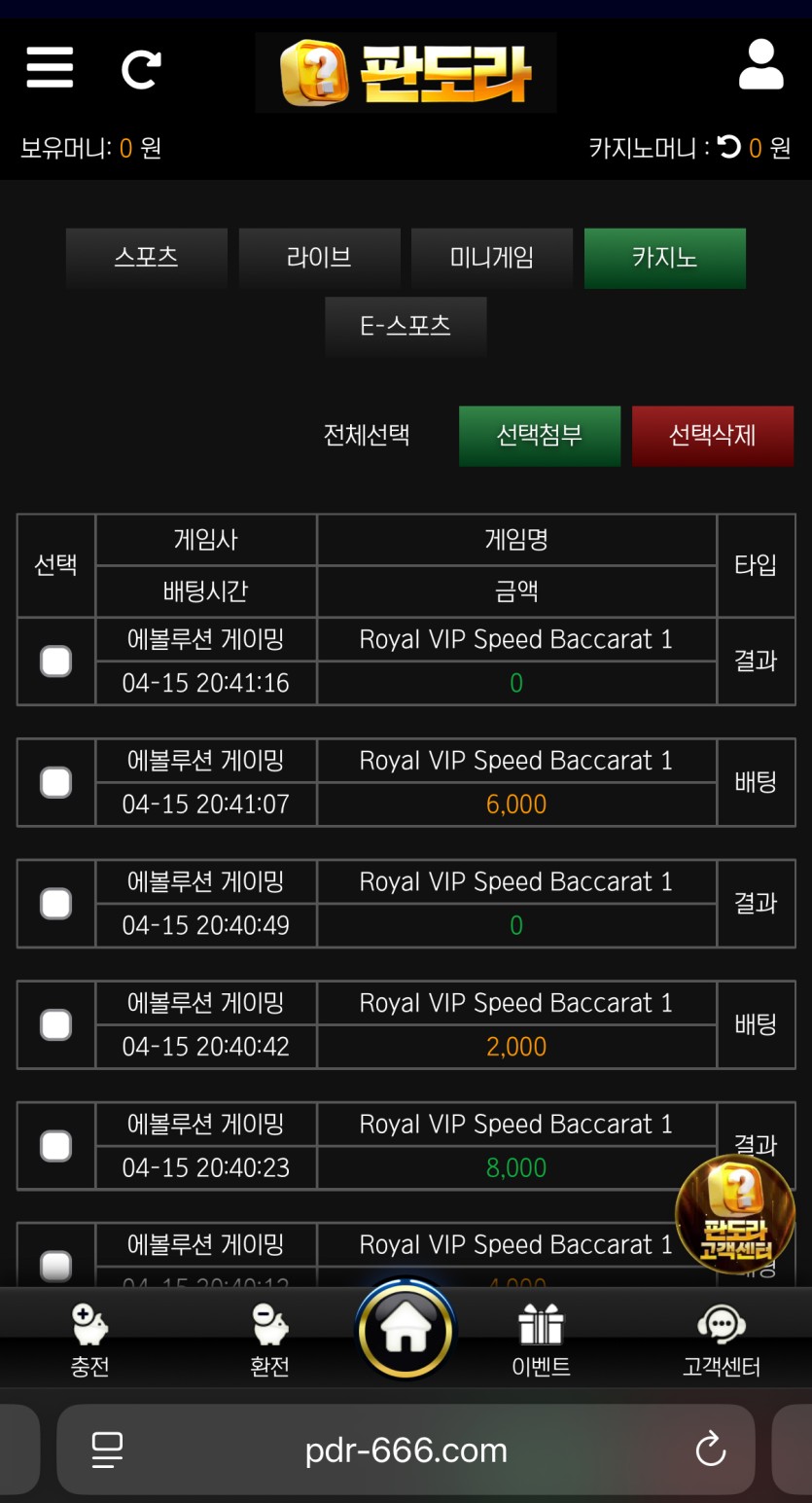The height and width of the screenshot is (1503, 812).
Task: Open 이벤트 in the bottom bar
Action: pyautogui.click(x=541, y=1341)
